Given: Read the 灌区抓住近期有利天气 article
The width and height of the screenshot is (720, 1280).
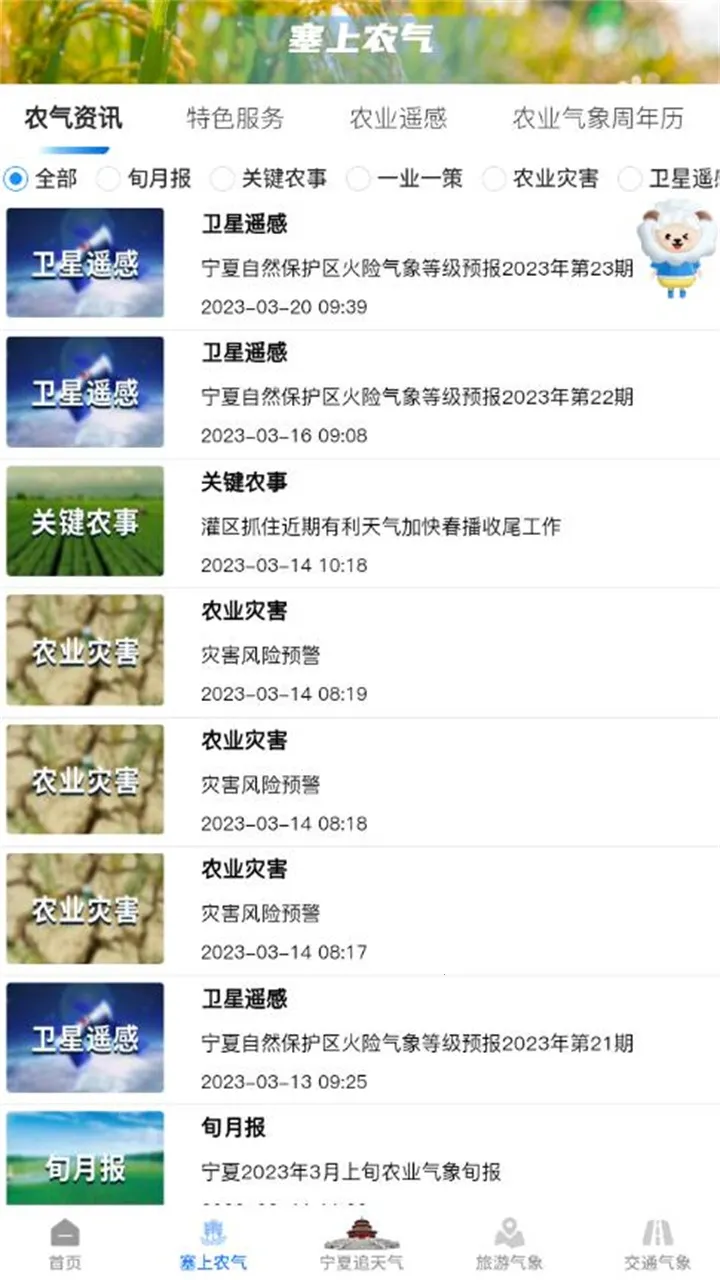Looking at the screenshot, I should tap(381, 526).
